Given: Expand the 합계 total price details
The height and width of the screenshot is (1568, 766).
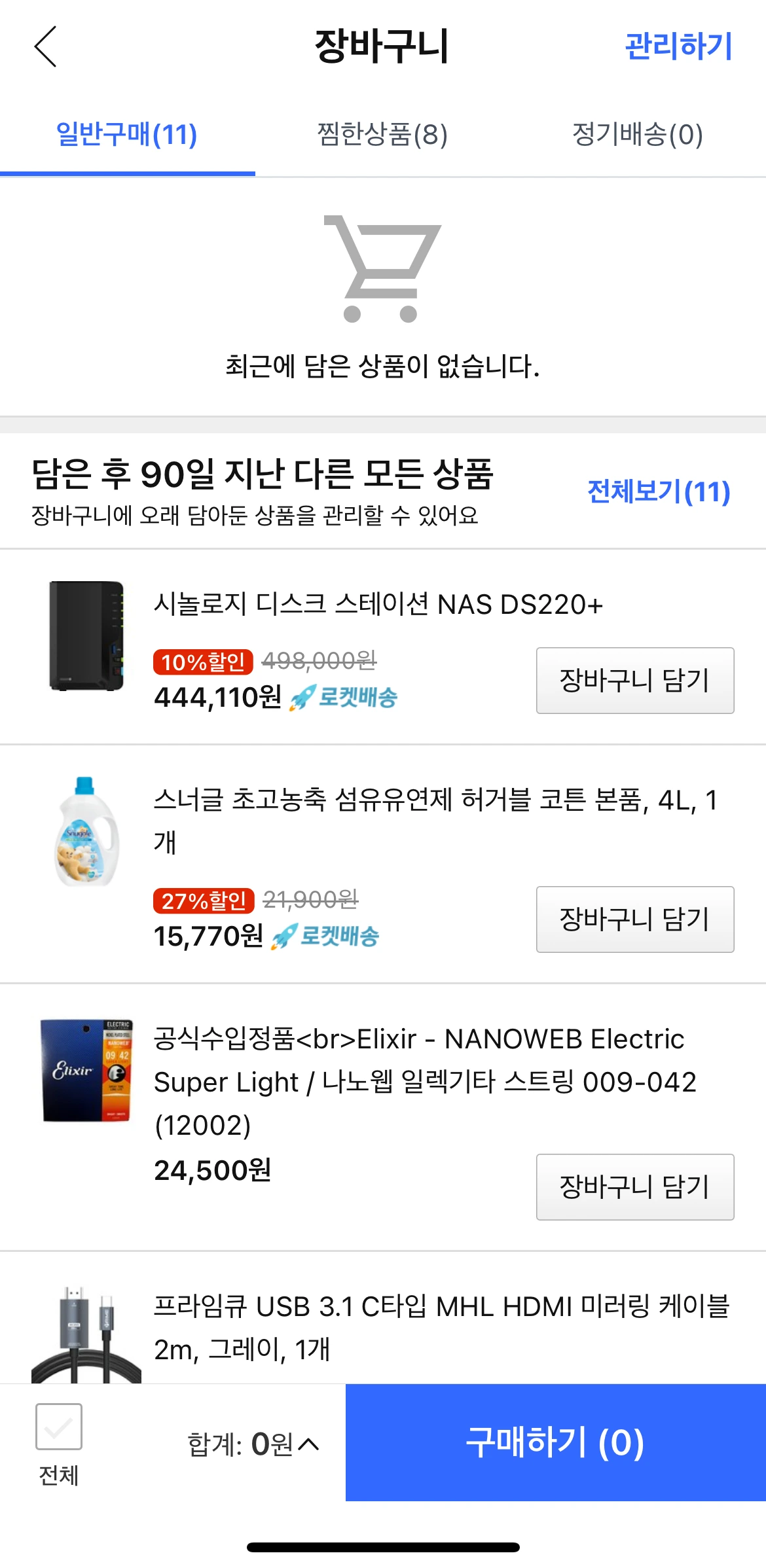Looking at the screenshot, I should pos(253,1444).
